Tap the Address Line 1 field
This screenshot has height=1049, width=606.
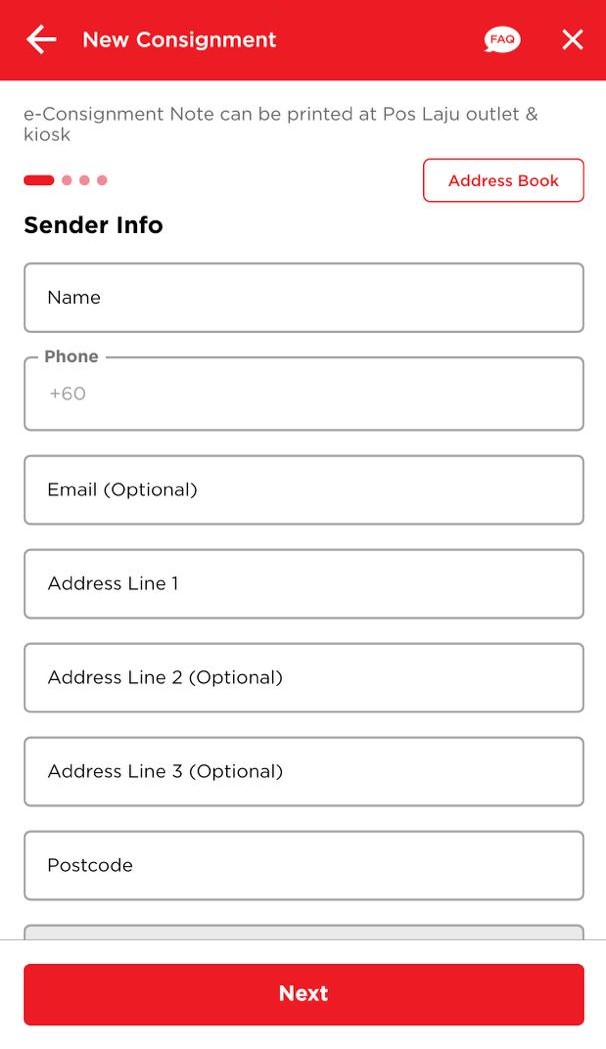point(303,584)
